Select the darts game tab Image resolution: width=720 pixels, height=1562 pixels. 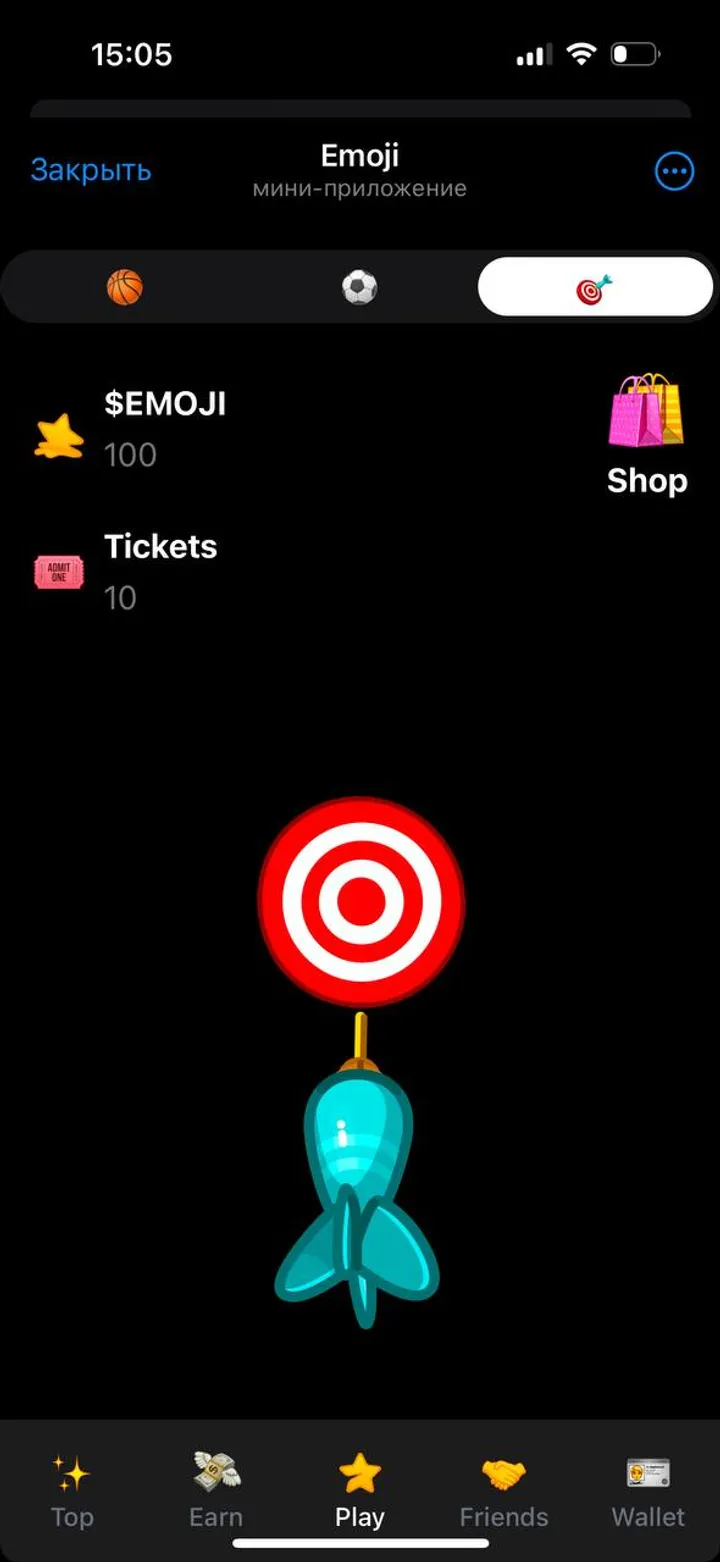595,288
